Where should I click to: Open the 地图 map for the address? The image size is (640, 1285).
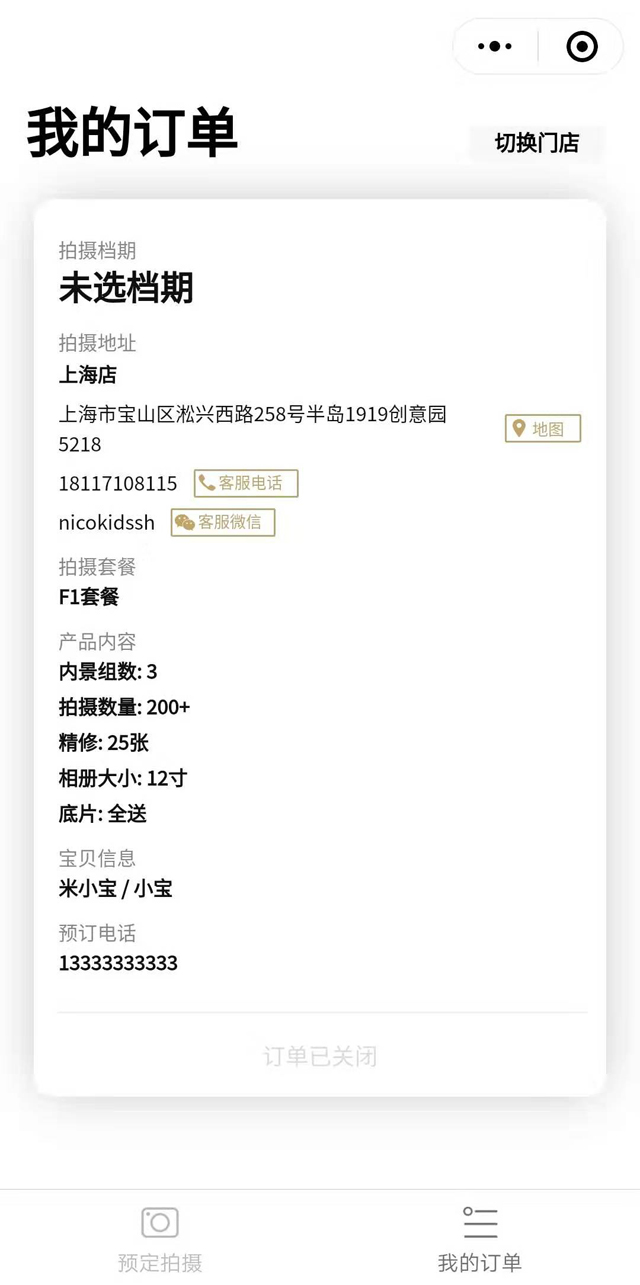coord(542,429)
